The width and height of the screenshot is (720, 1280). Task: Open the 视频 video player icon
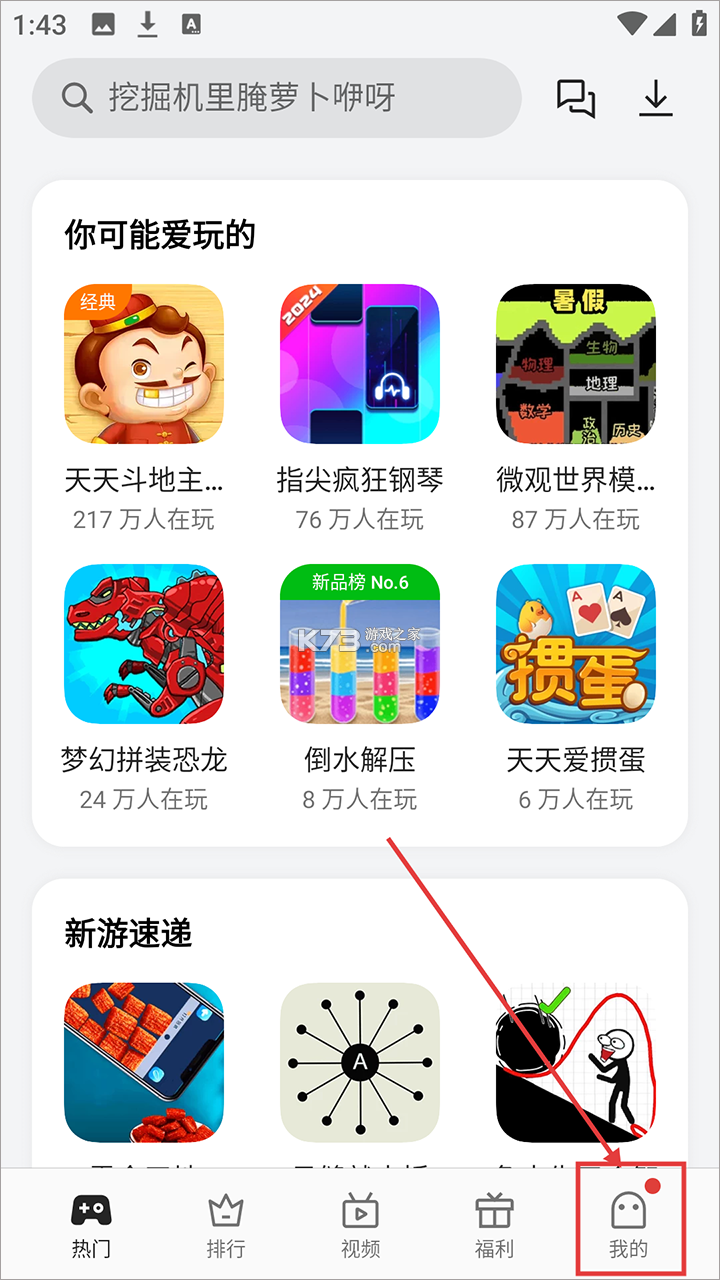(x=360, y=1210)
